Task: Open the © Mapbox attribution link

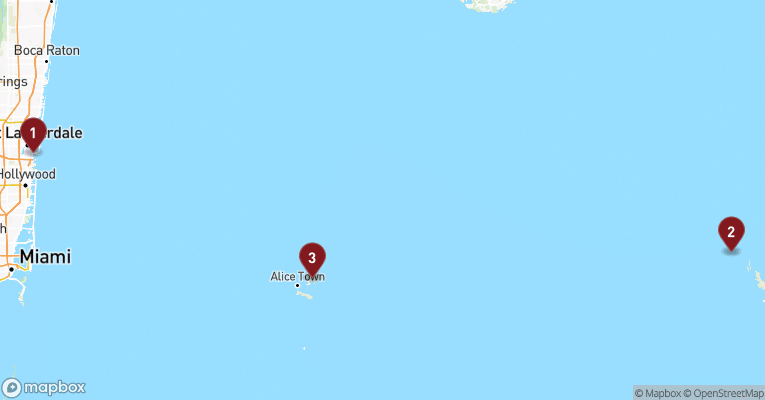Action: pos(657,393)
